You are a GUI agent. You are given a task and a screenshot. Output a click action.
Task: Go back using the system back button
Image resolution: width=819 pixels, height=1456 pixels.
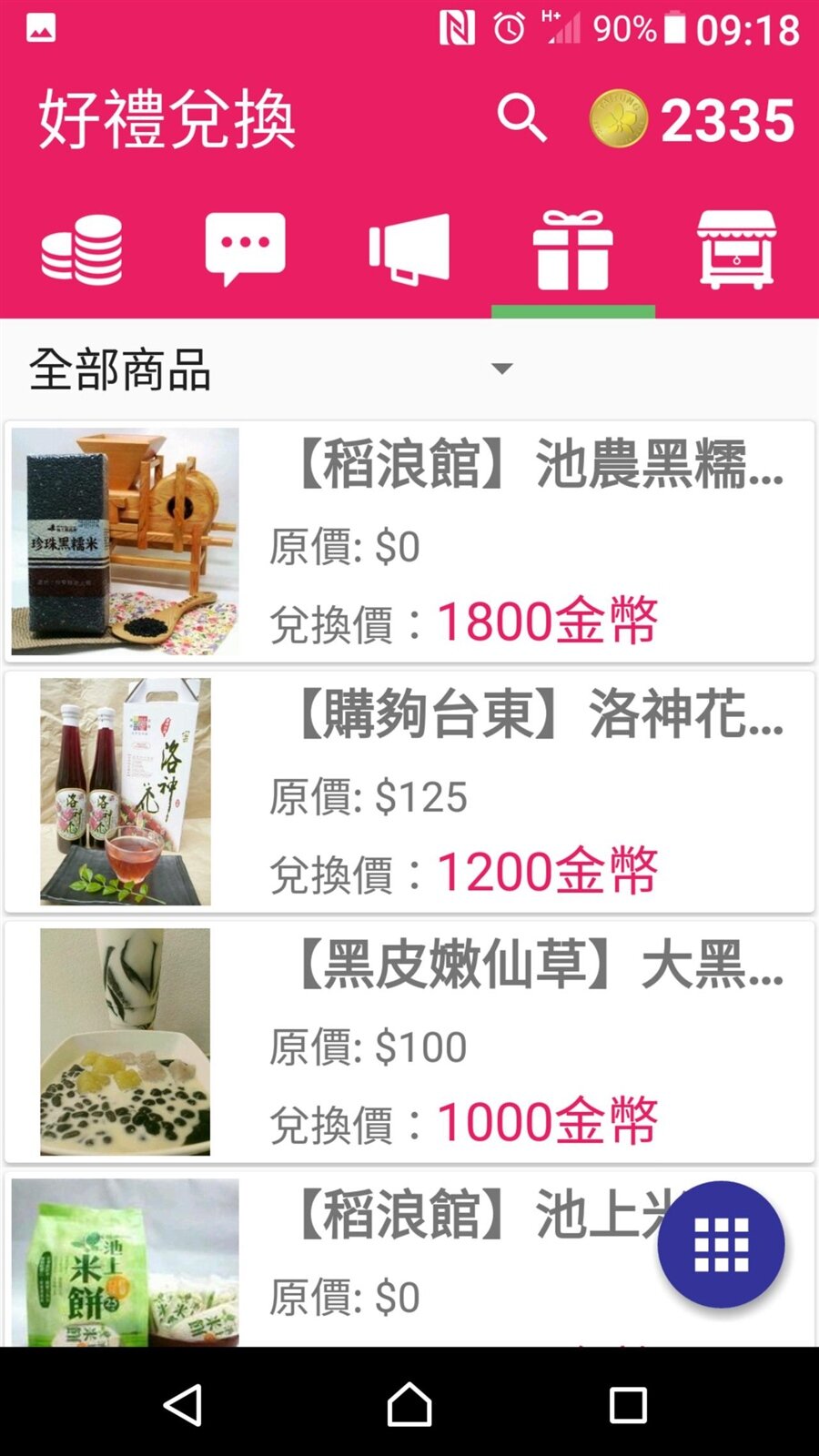click(183, 1405)
